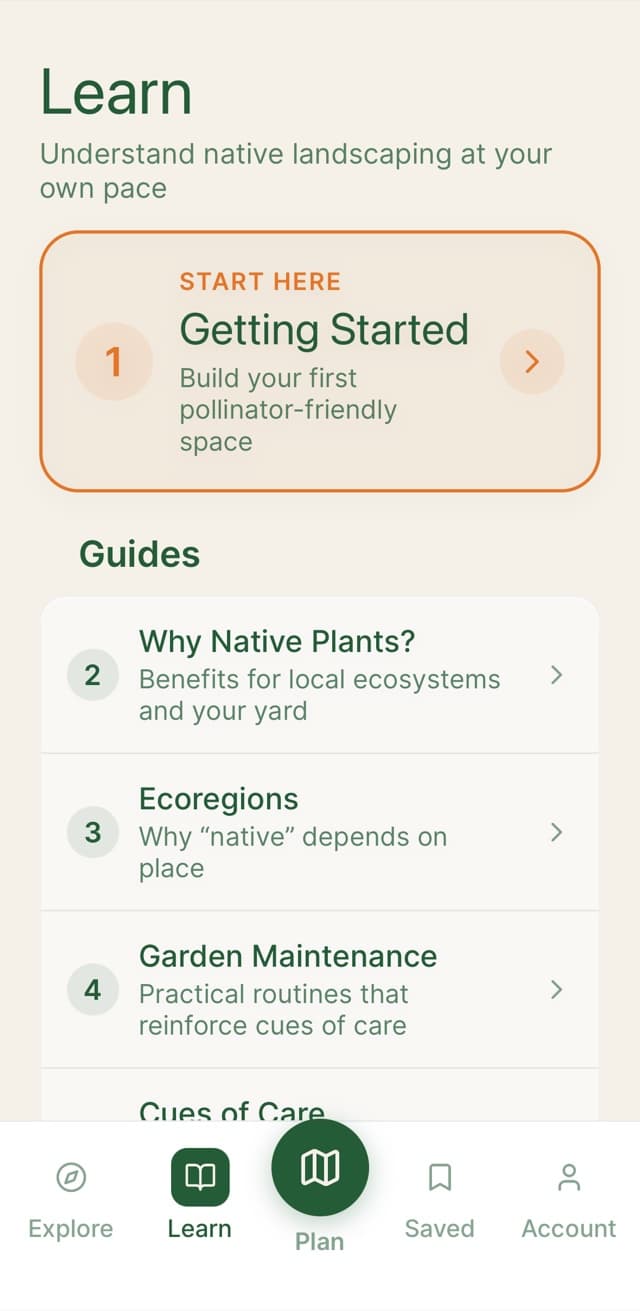Open the Getting Started guide card

point(320,361)
